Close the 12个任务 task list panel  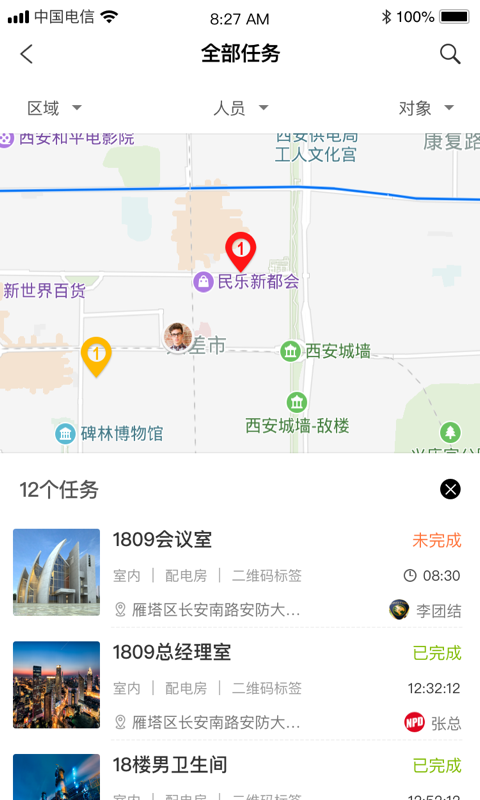pos(450,489)
